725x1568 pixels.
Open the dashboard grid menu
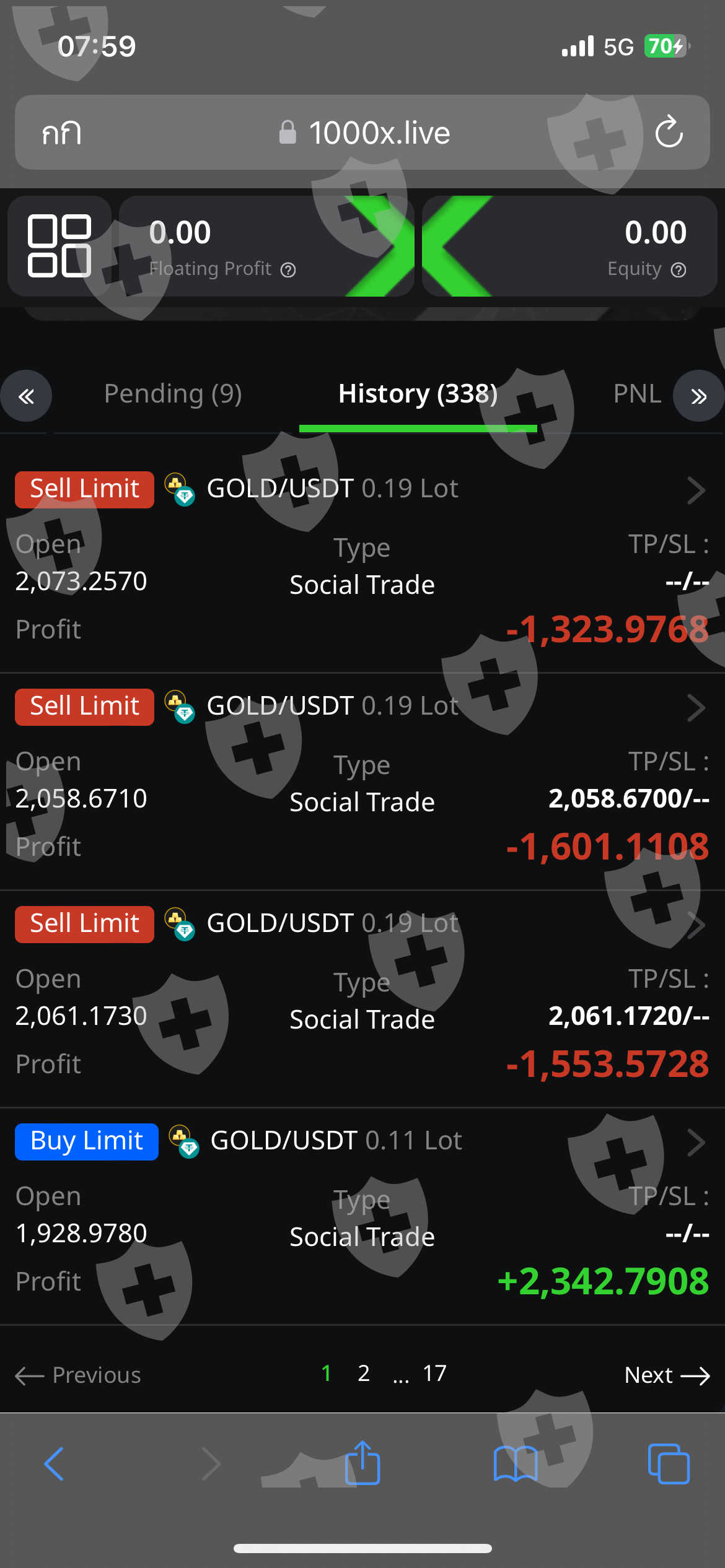(59, 245)
